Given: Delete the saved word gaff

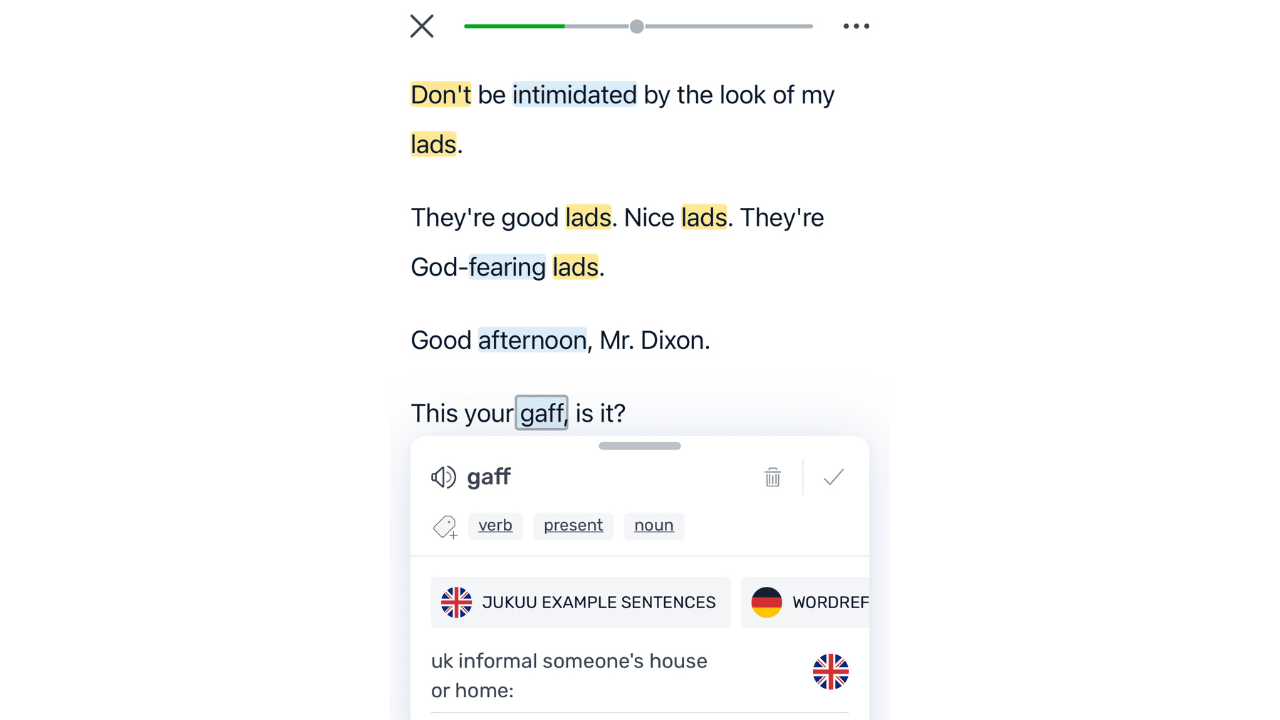Looking at the screenshot, I should [773, 477].
